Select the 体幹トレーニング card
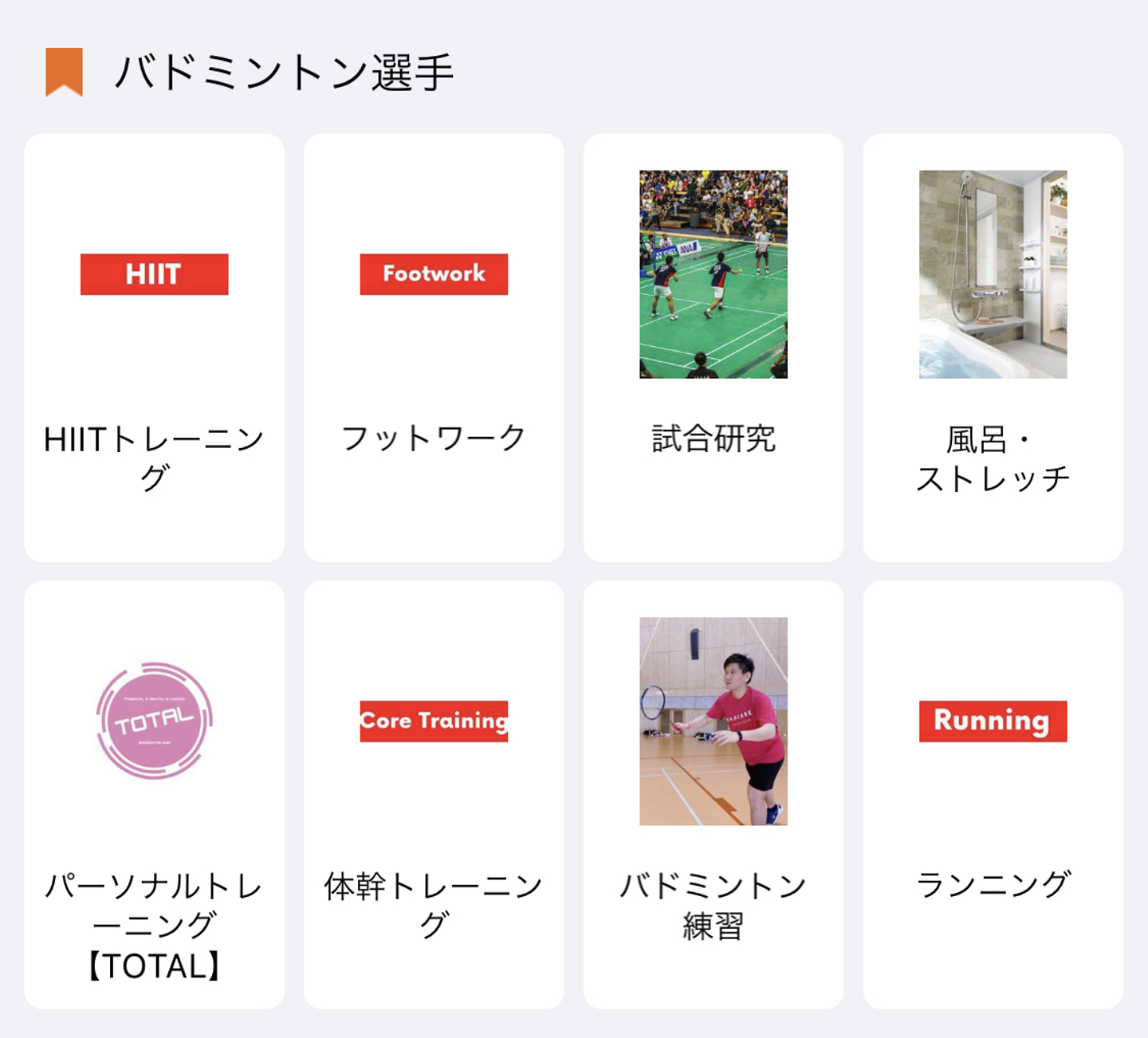The width and height of the screenshot is (1148, 1038). [x=434, y=794]
